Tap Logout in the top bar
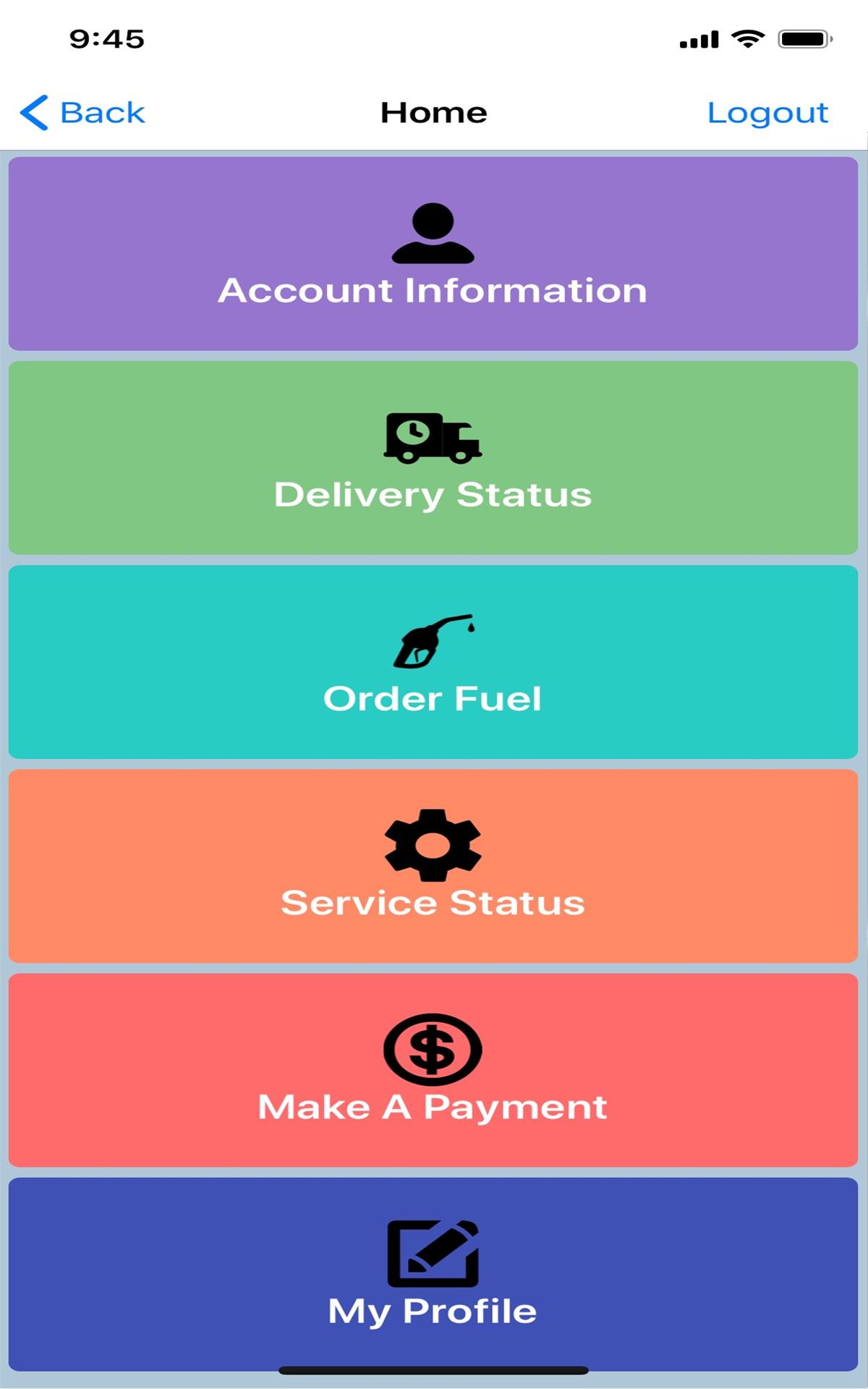 click(x=767, y=113)
